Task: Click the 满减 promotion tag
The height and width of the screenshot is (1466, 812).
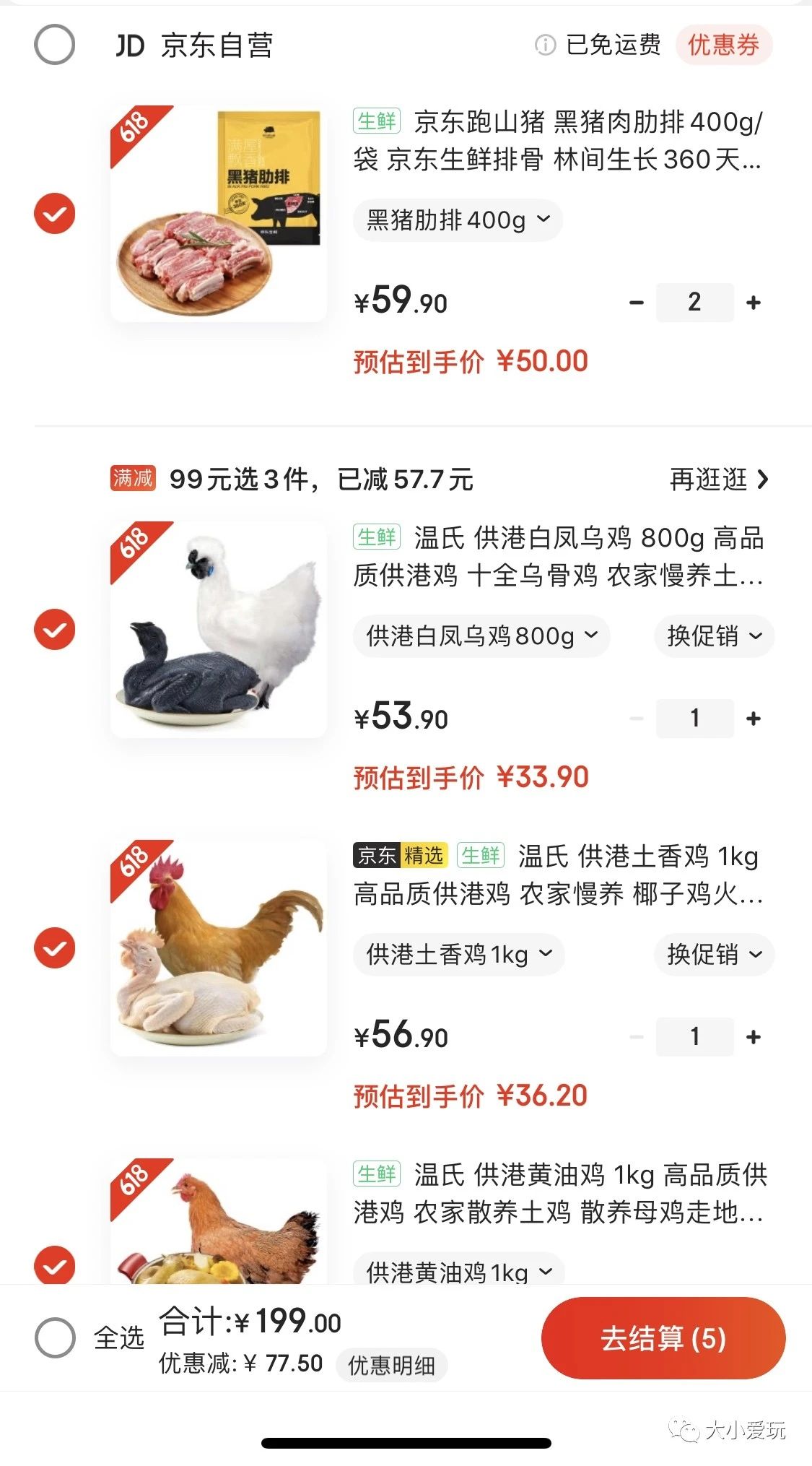Action: 134,479
